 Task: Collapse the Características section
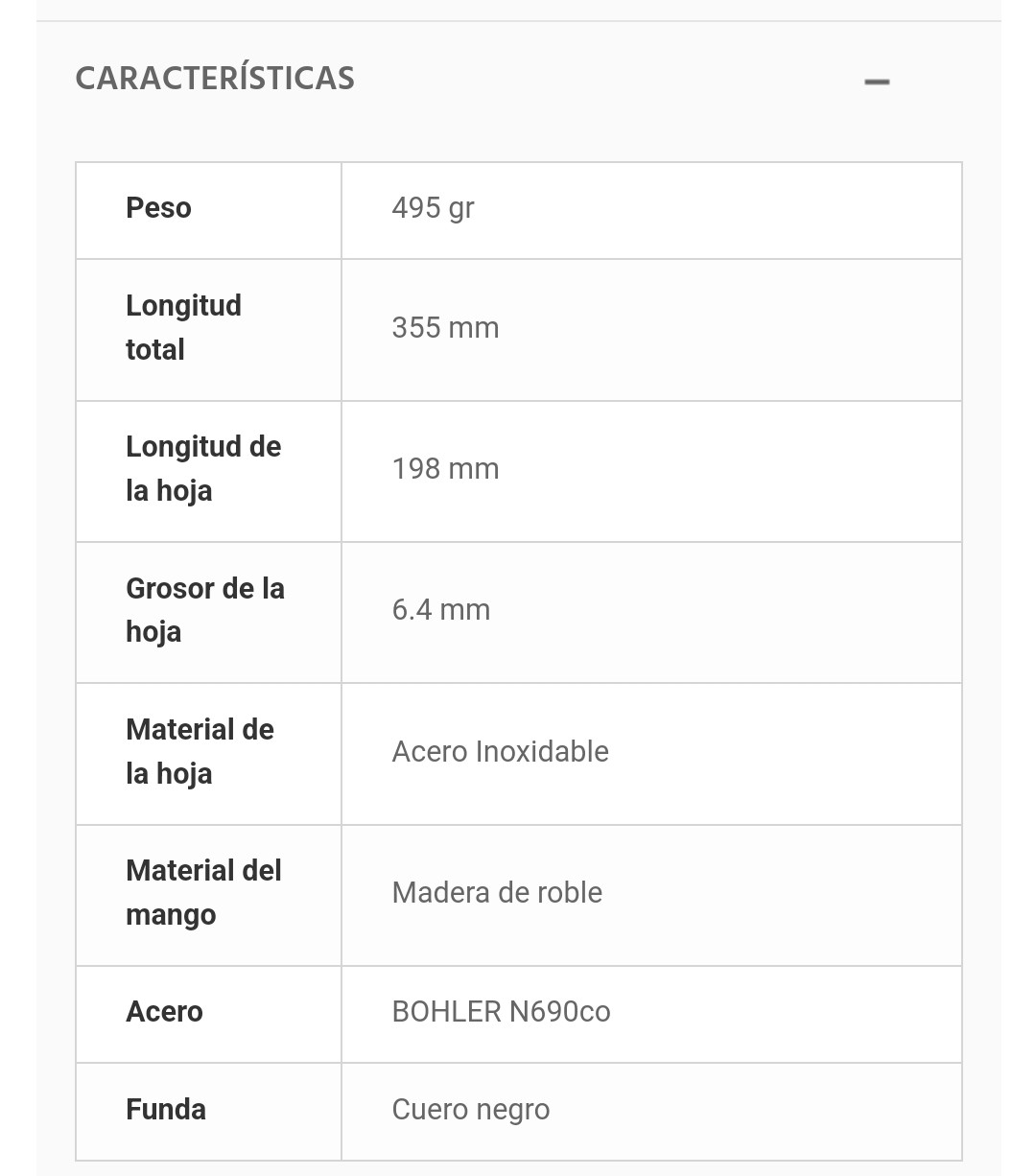877,82
